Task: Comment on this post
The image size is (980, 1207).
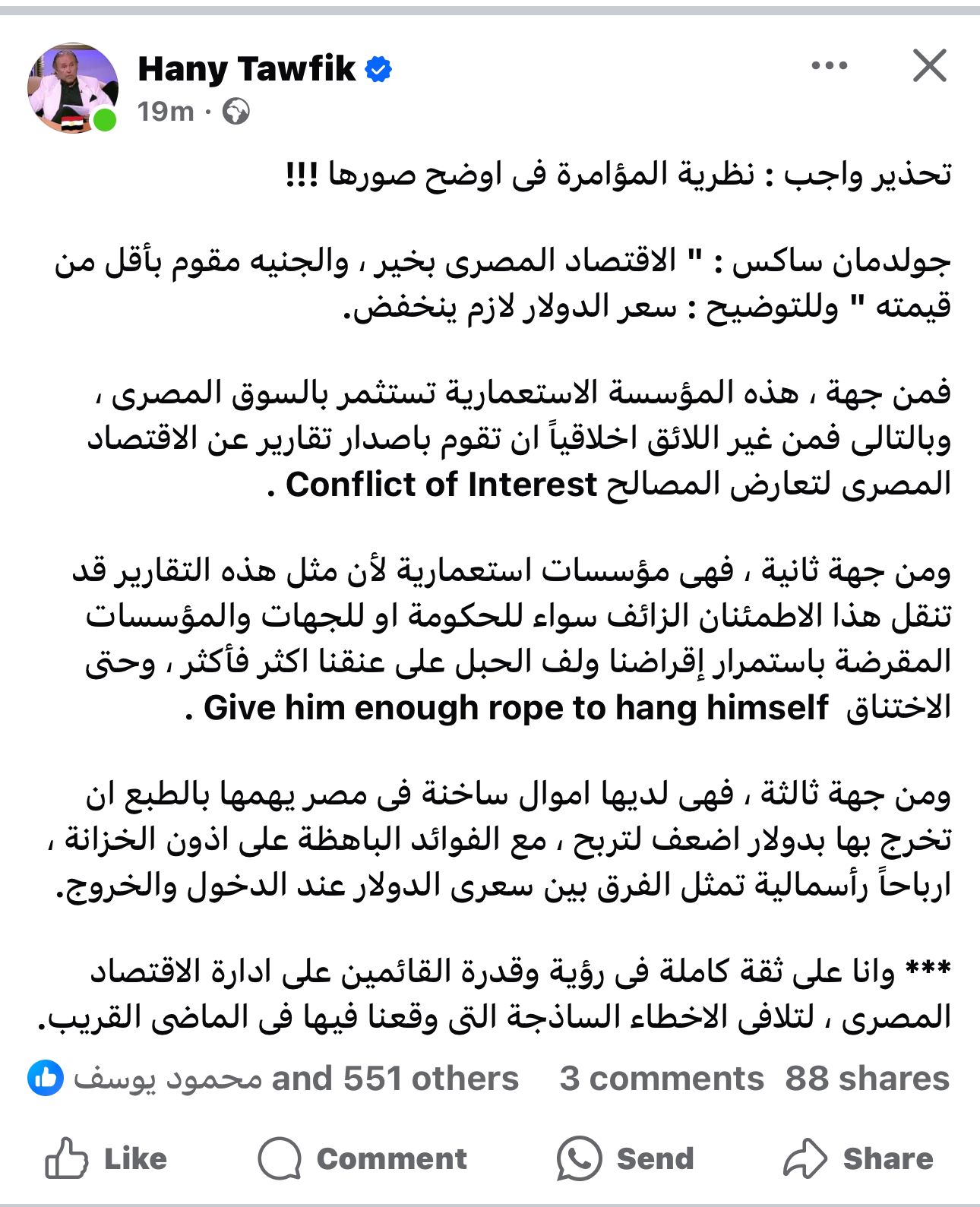Action: tap(362, 1158)
